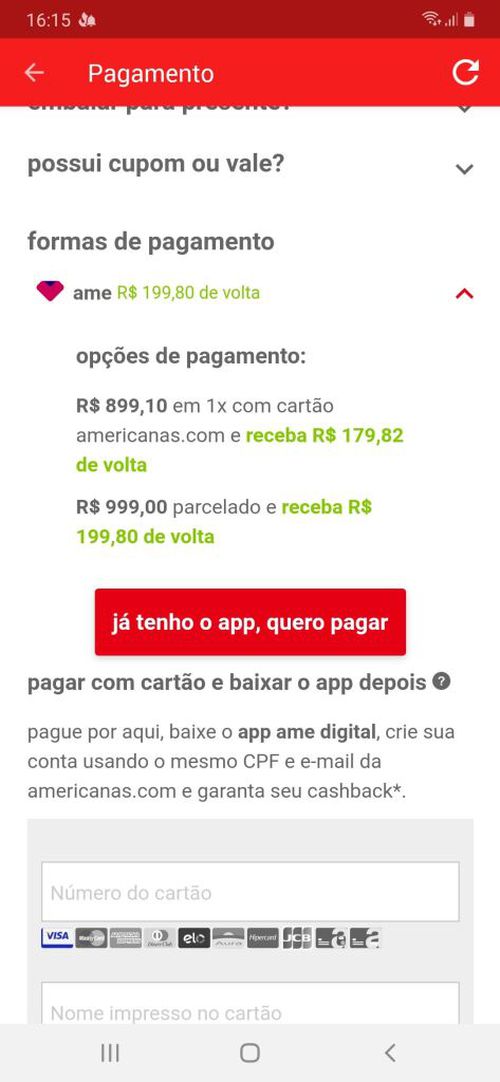
Task: Collapse the ame payment option
Action: click(x=464, y=294)
